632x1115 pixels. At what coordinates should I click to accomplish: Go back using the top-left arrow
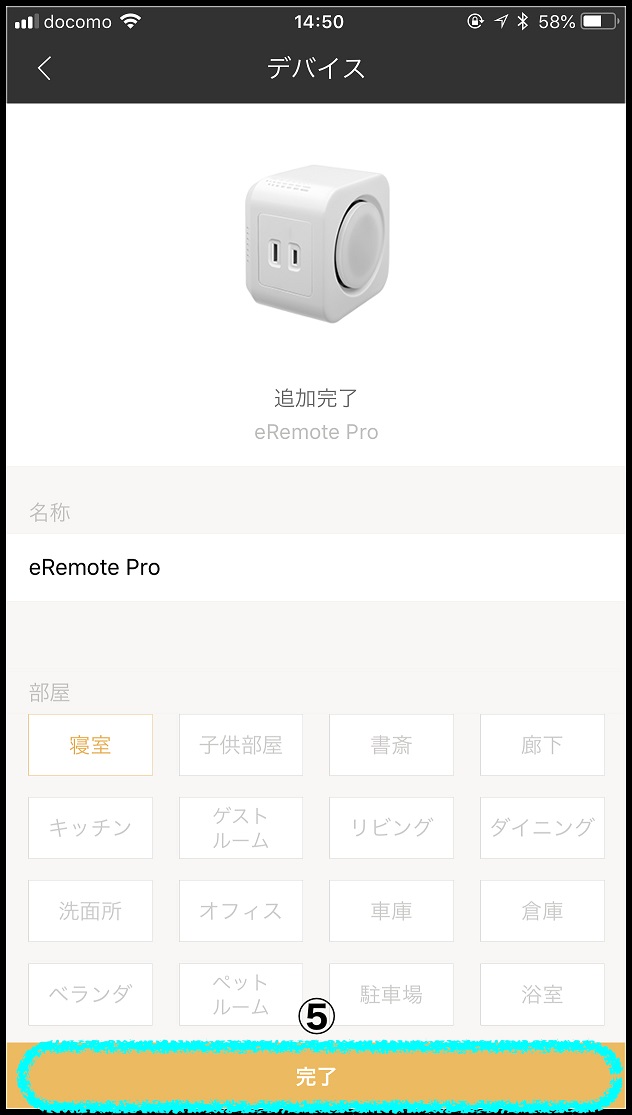(x=44, y=68)
